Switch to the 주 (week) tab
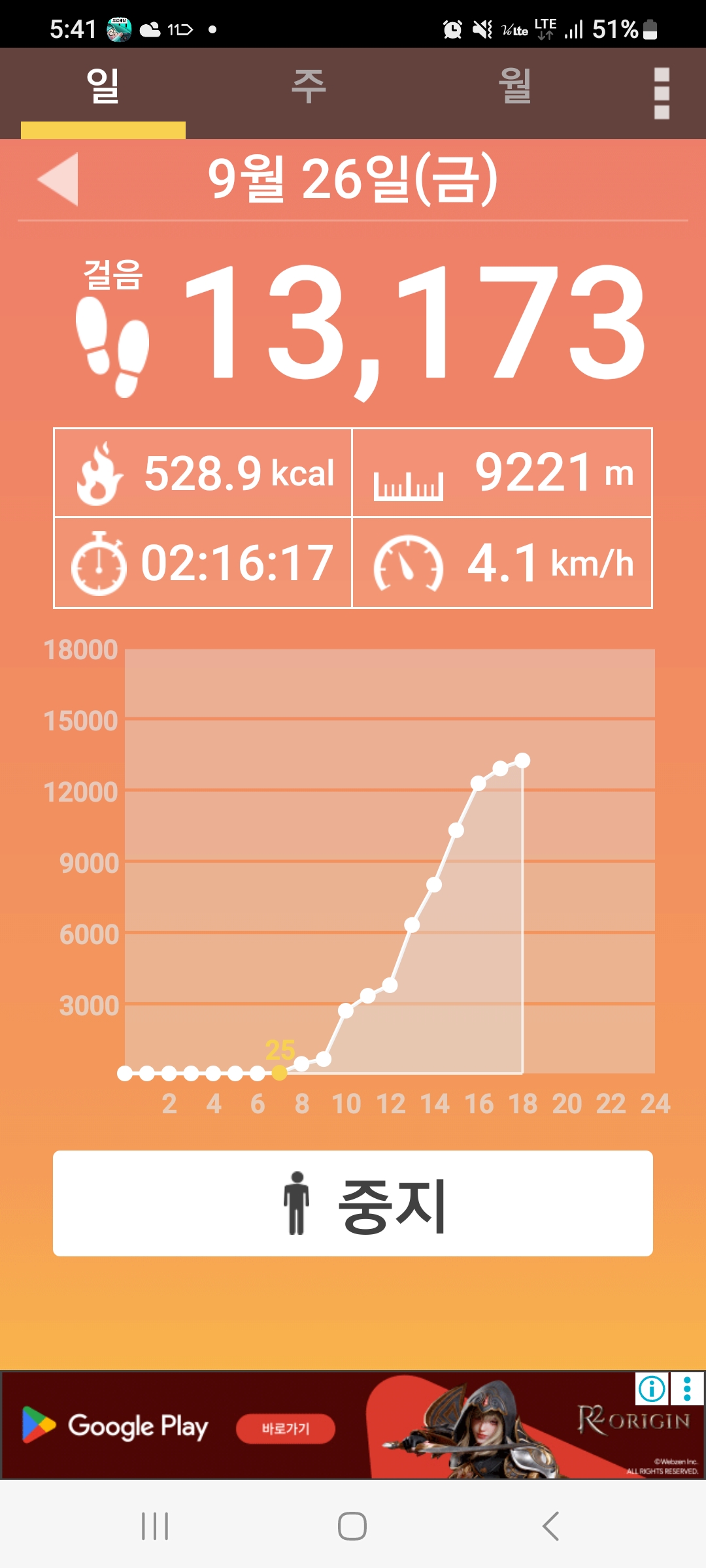The height and width of the screenshot is (1568, 706). [x=309, y=87]
